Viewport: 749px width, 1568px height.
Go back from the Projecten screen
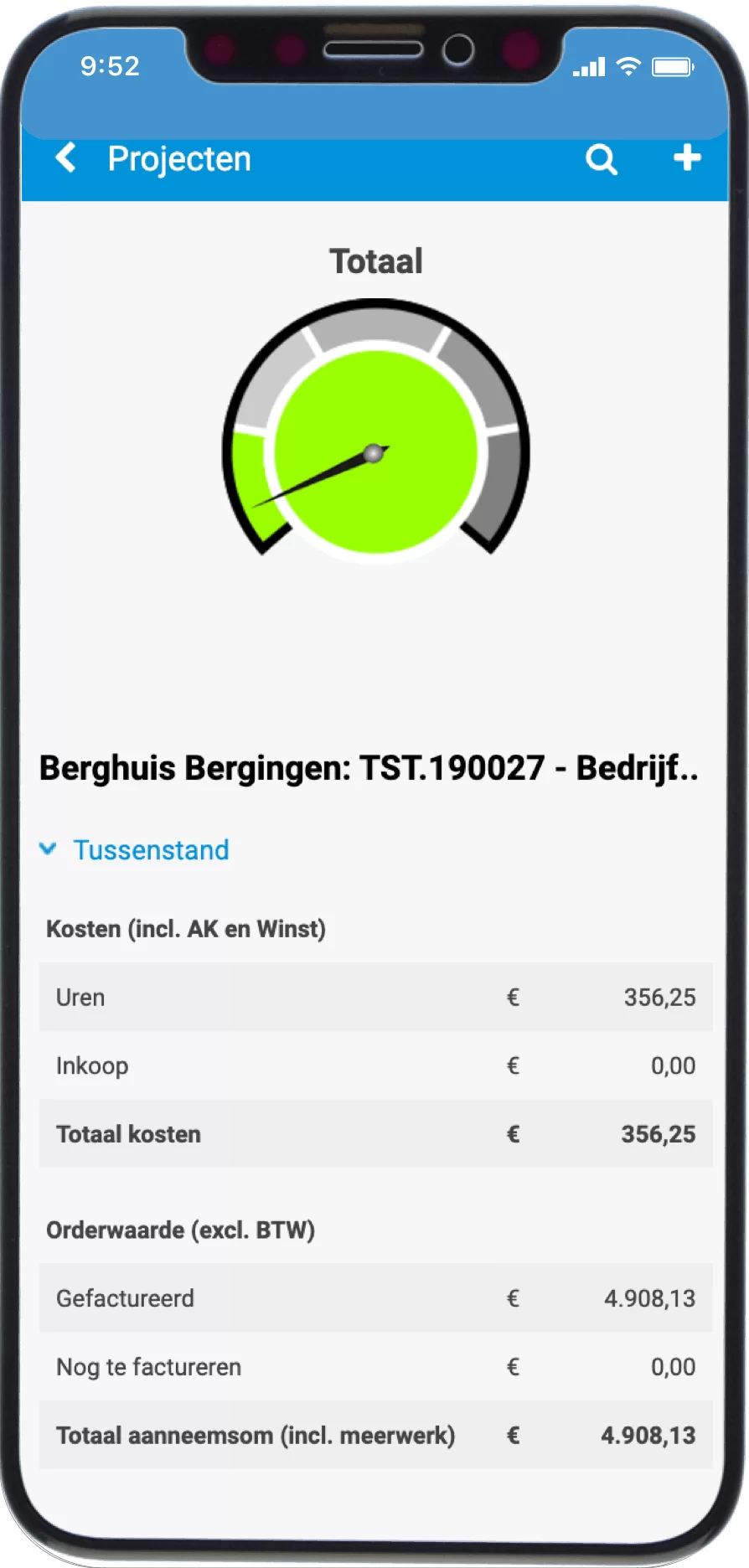click(x=65, y=157)
